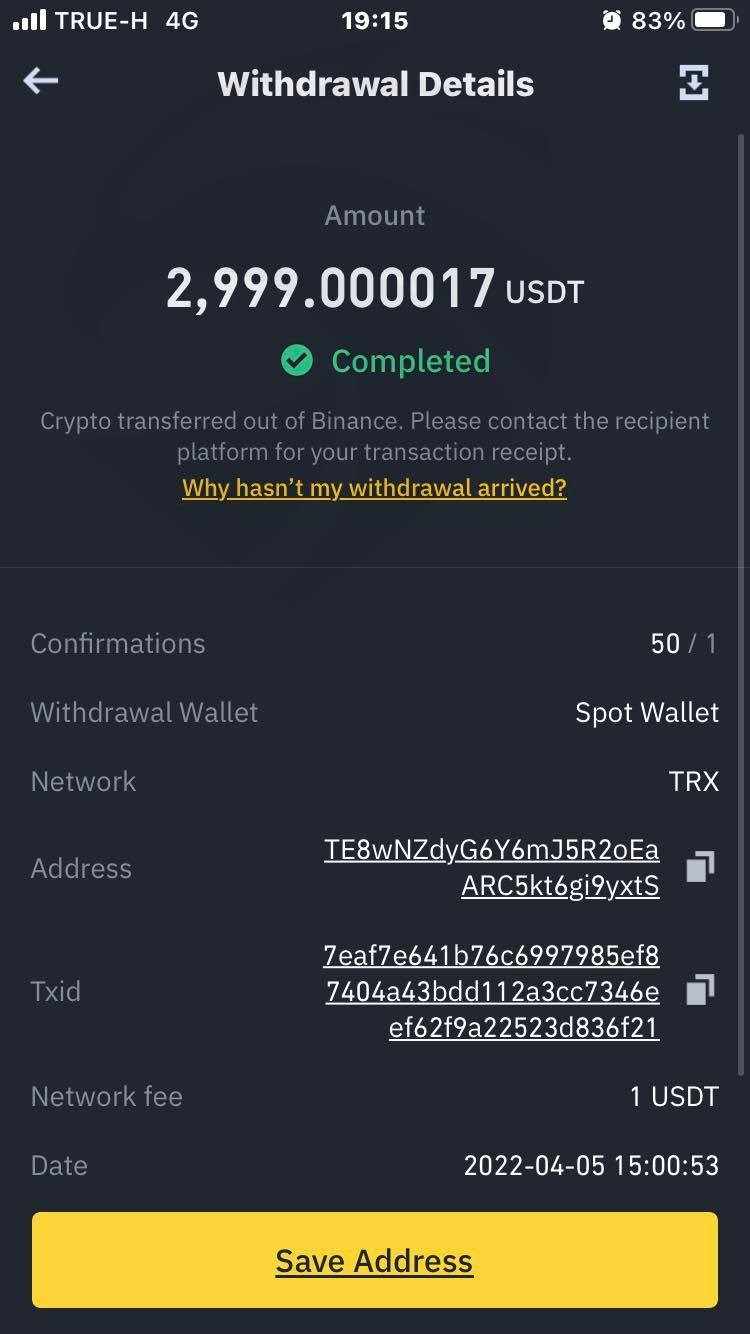Go back using the arrow icon
750x1334 pixels.
pos(41,81)
